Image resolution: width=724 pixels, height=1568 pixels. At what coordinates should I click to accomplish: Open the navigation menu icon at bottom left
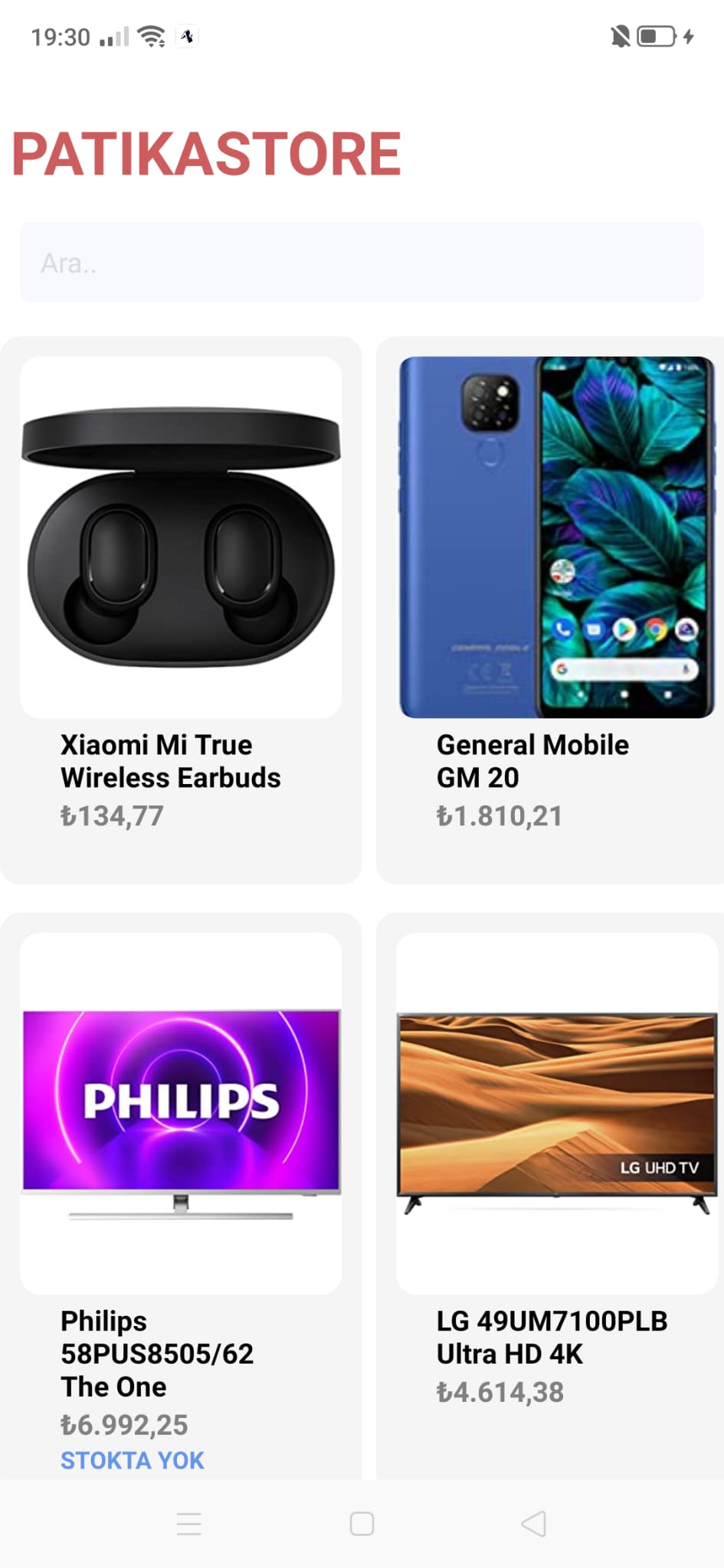pos(189,1524)
